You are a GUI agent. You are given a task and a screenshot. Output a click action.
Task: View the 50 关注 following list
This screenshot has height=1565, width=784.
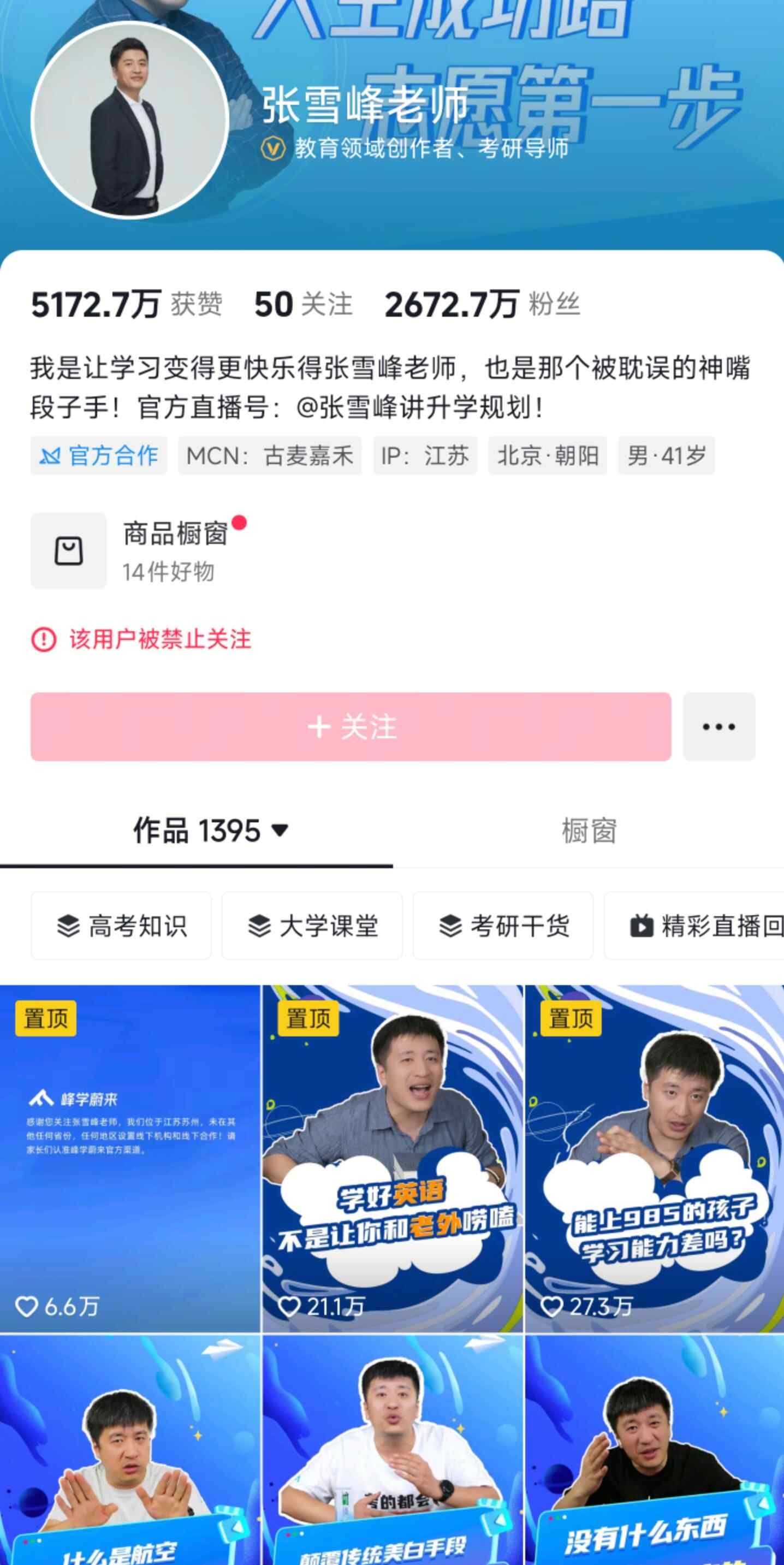pos(303,304)
